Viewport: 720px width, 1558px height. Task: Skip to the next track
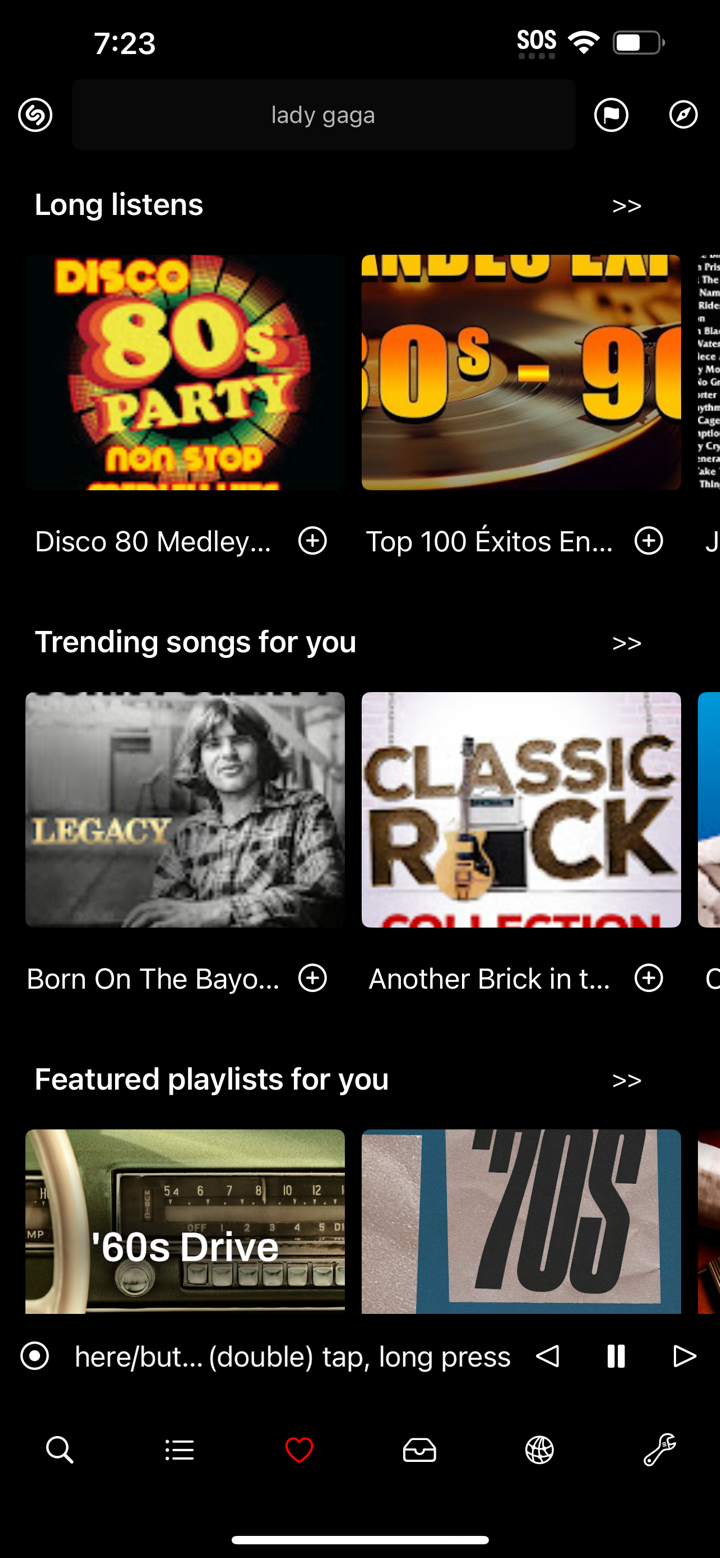pos(686,1356)
